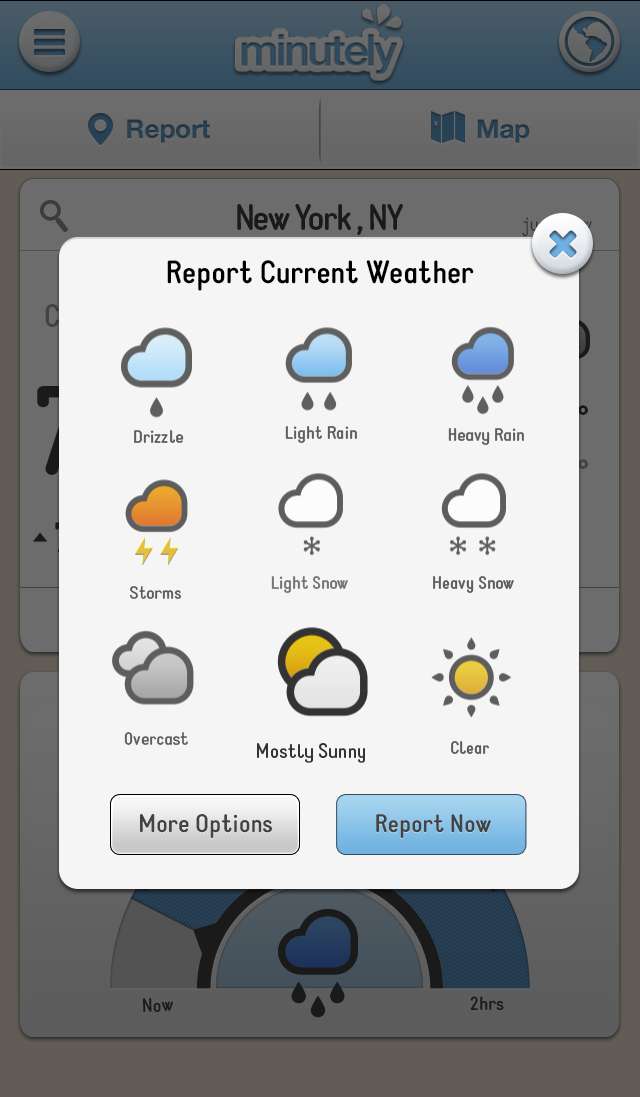The width and height of the screenshot is (640, 1097).
Task: Open the hamburger menu
Action: 49,42
